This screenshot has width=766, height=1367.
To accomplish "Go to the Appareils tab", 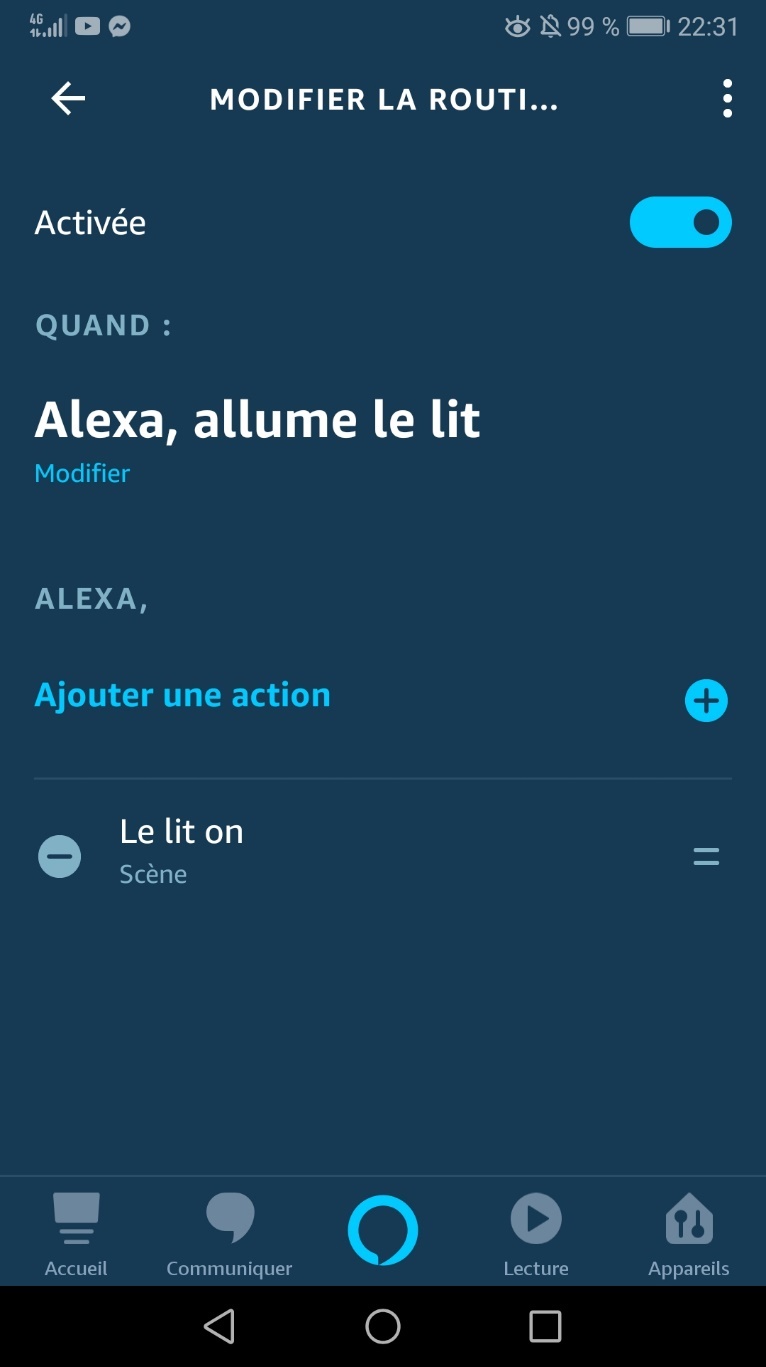I will (x=689, y=1233).
